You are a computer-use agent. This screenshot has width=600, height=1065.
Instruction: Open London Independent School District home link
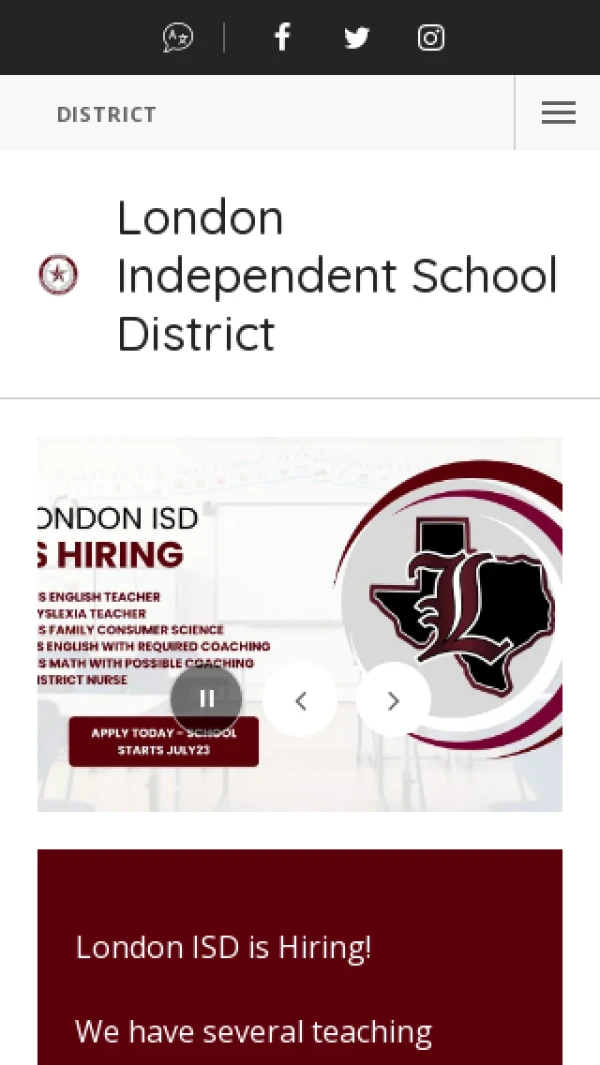[x=336, y=275]
